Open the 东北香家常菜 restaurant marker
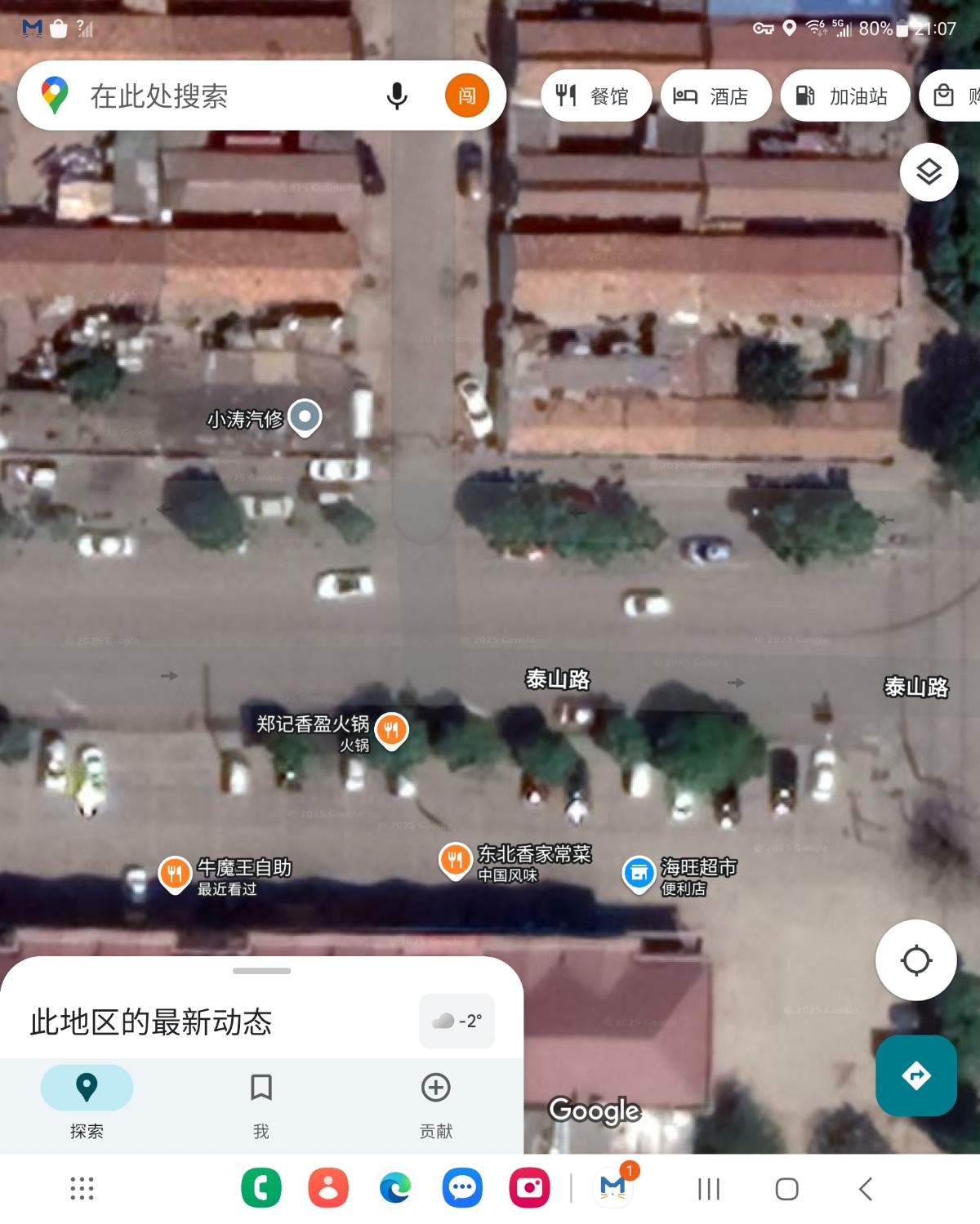Viewport: 980px width, 1224px height. click(x=456, y=860)
